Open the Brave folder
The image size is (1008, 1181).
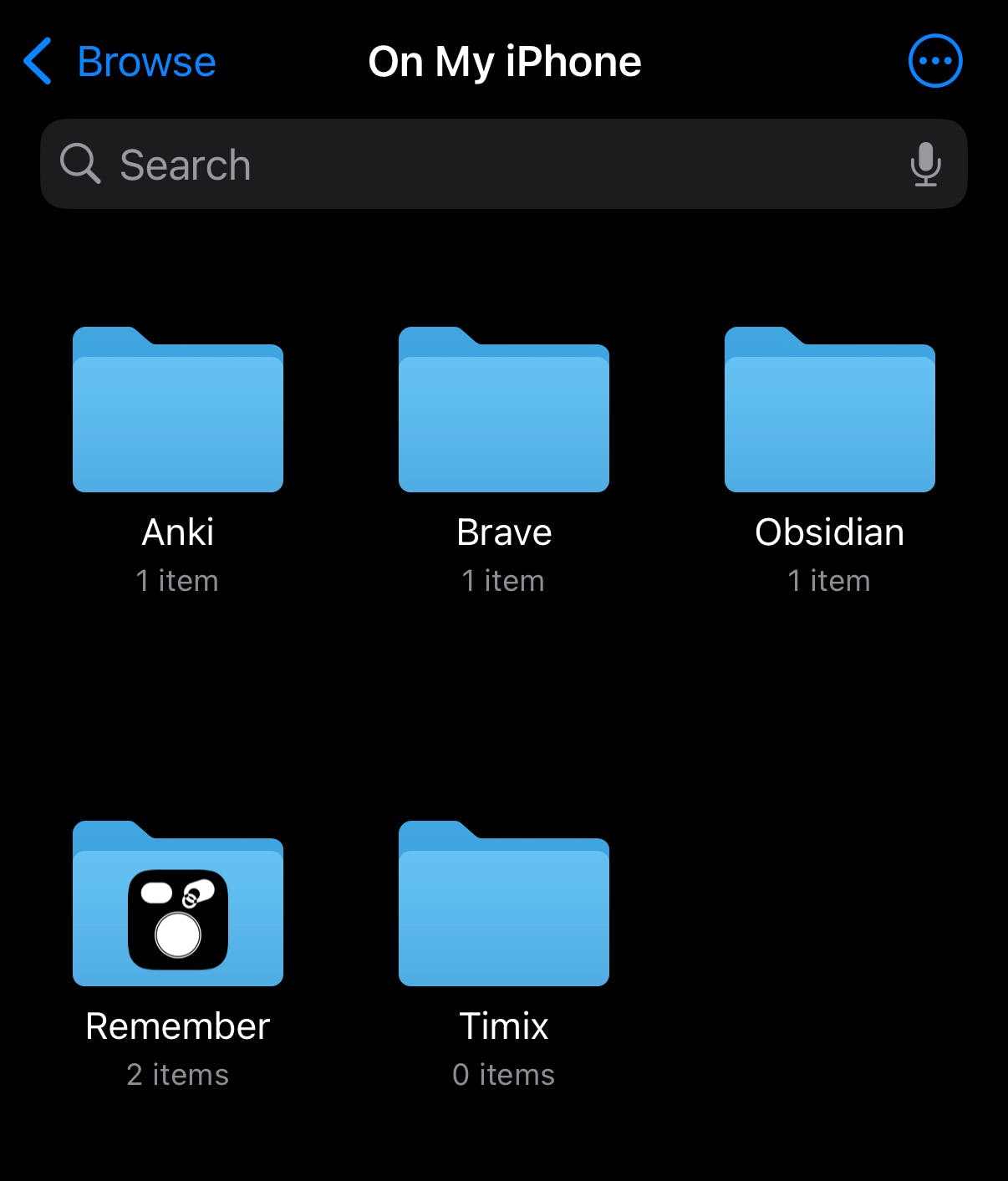coord(504,410)
